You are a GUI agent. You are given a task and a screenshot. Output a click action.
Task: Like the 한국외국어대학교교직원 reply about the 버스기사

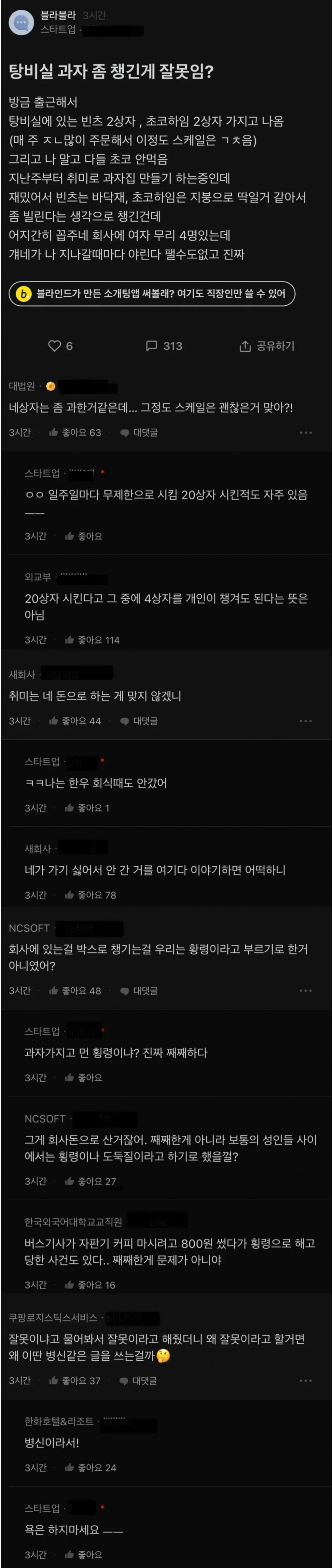coord(90,1284)
